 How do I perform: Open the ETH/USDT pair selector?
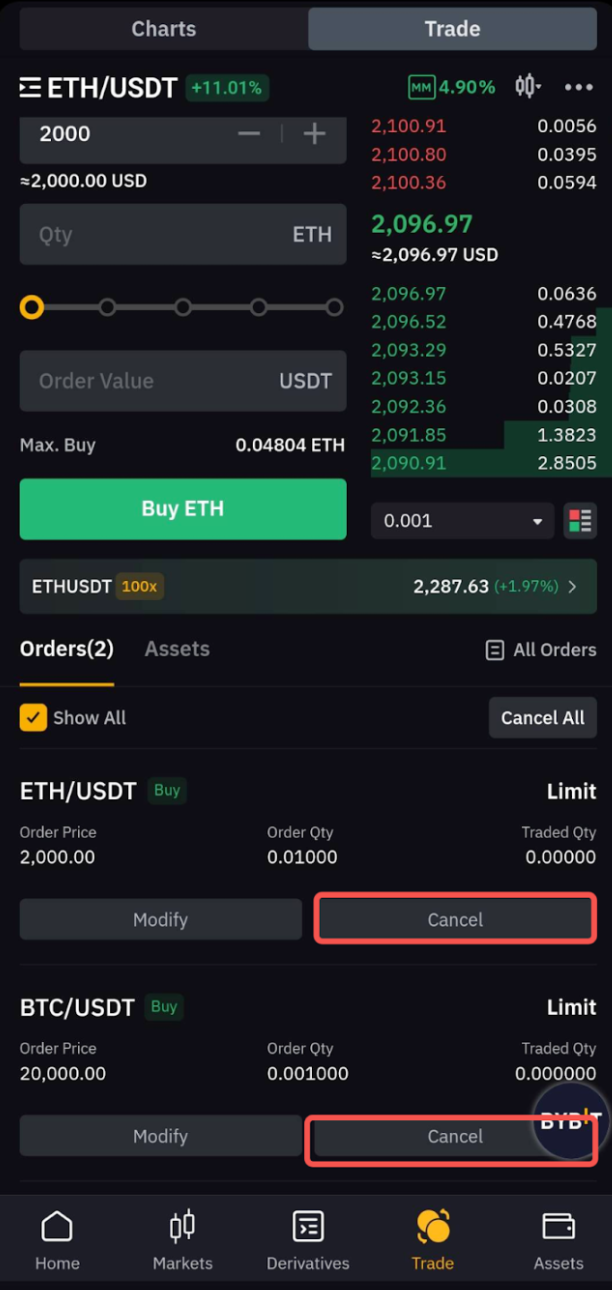coord(98,88)
